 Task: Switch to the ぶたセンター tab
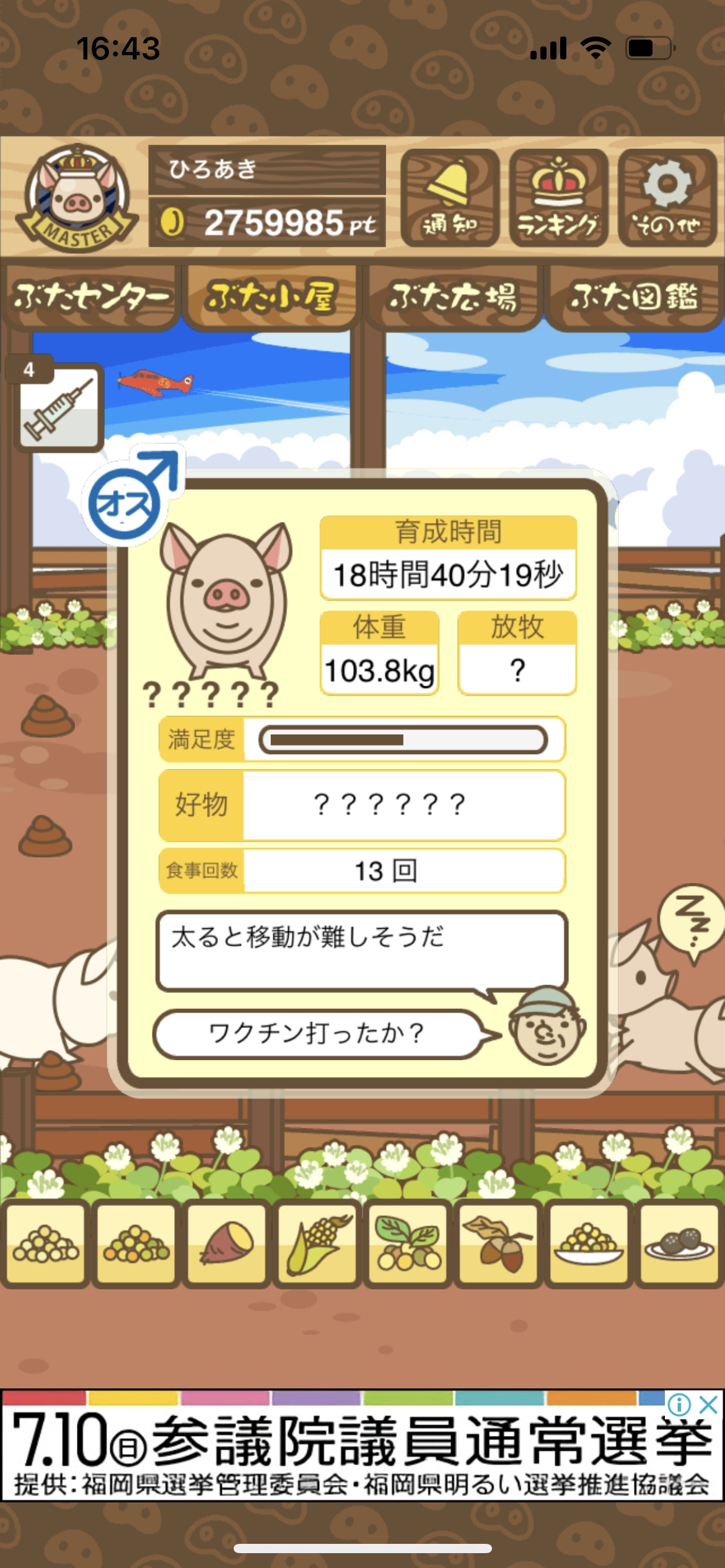pyautogui.click(x=91, y=297)
